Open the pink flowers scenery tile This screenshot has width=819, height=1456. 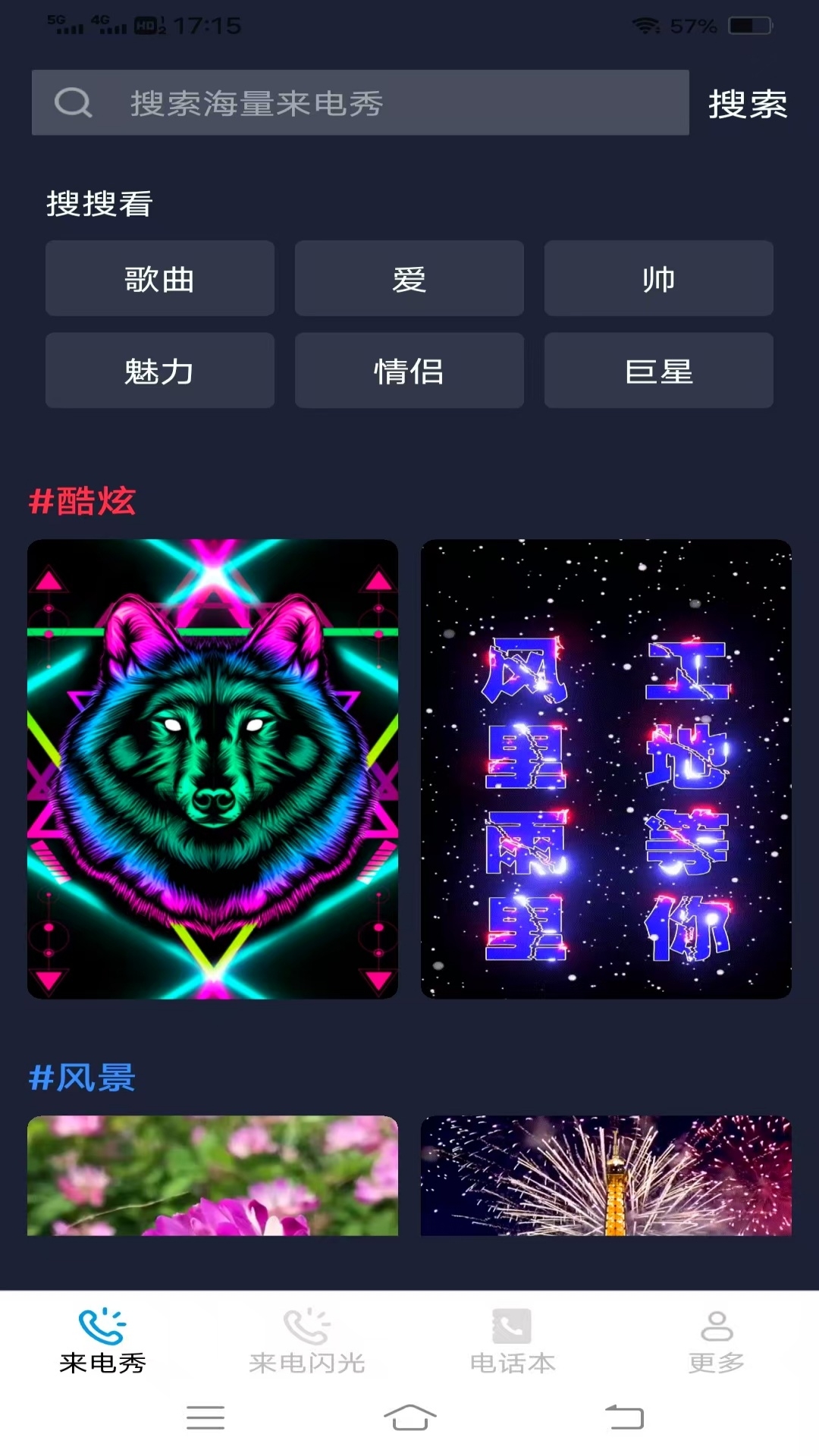pyautogui.click(x=212, y=1175)
